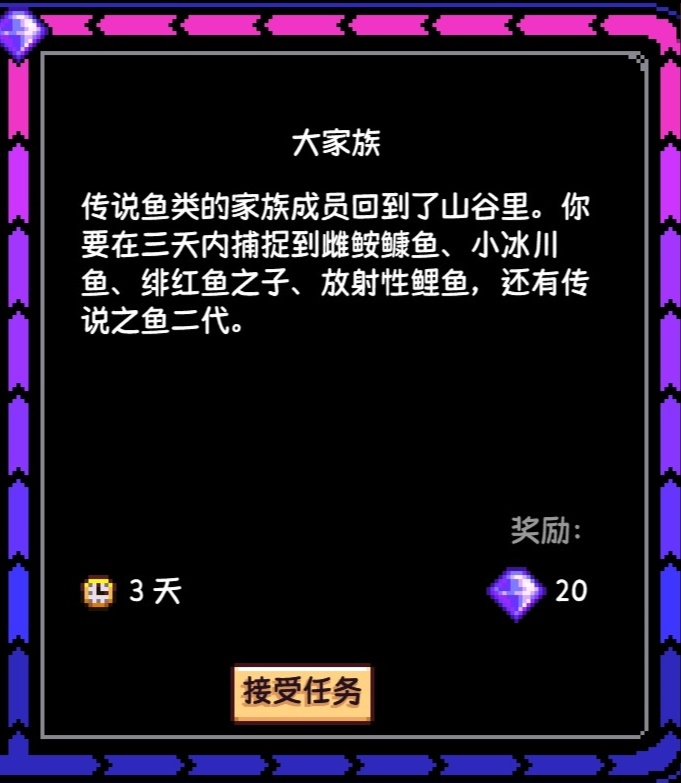
Task: Accept the 大家族 quest via 接受任务
Action: pyautogui.click(x=302, y=692)
